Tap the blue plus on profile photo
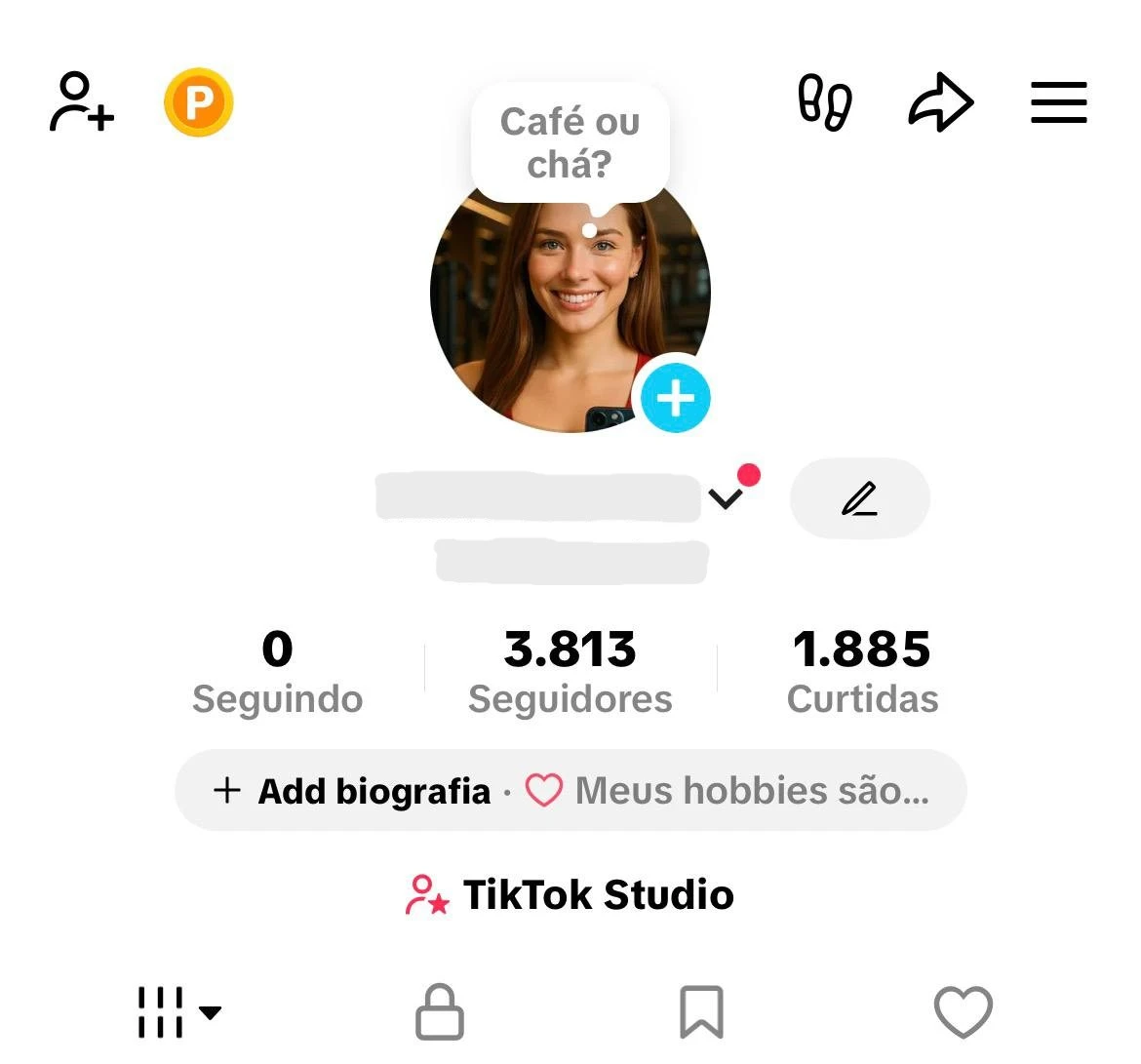The width and height of the screenshot is (1141, 1064). point(675,398)
